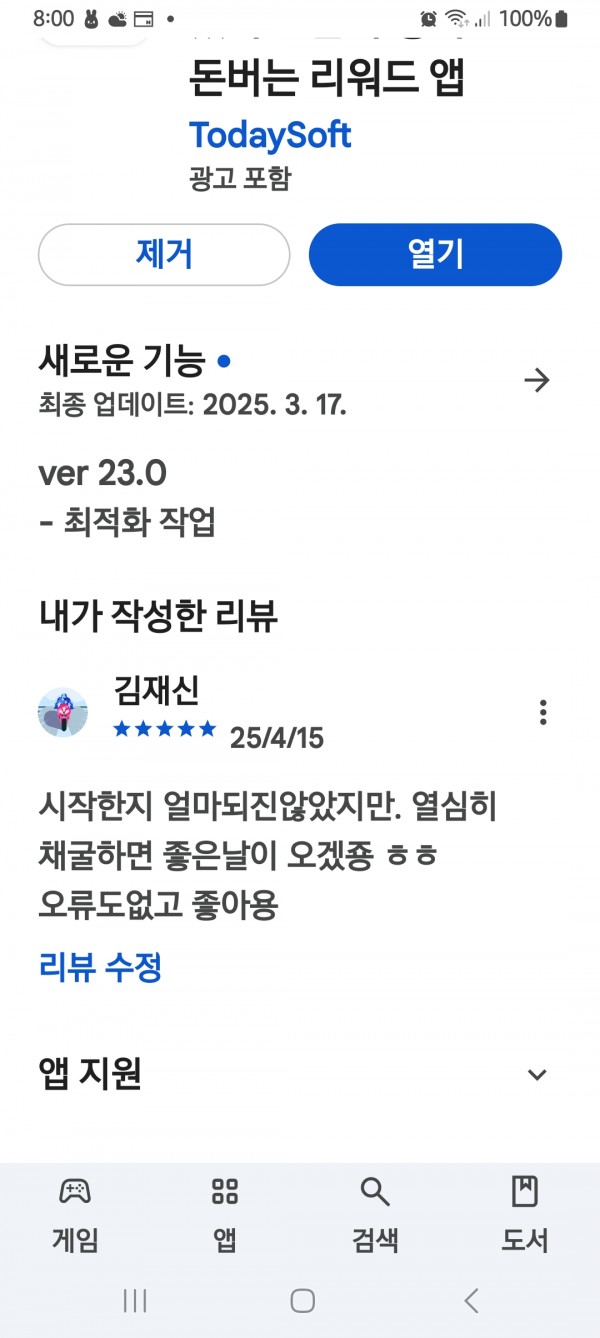600x1338 pixels.
Task: Select the 도서 tab
Action: coord(525,1214)
